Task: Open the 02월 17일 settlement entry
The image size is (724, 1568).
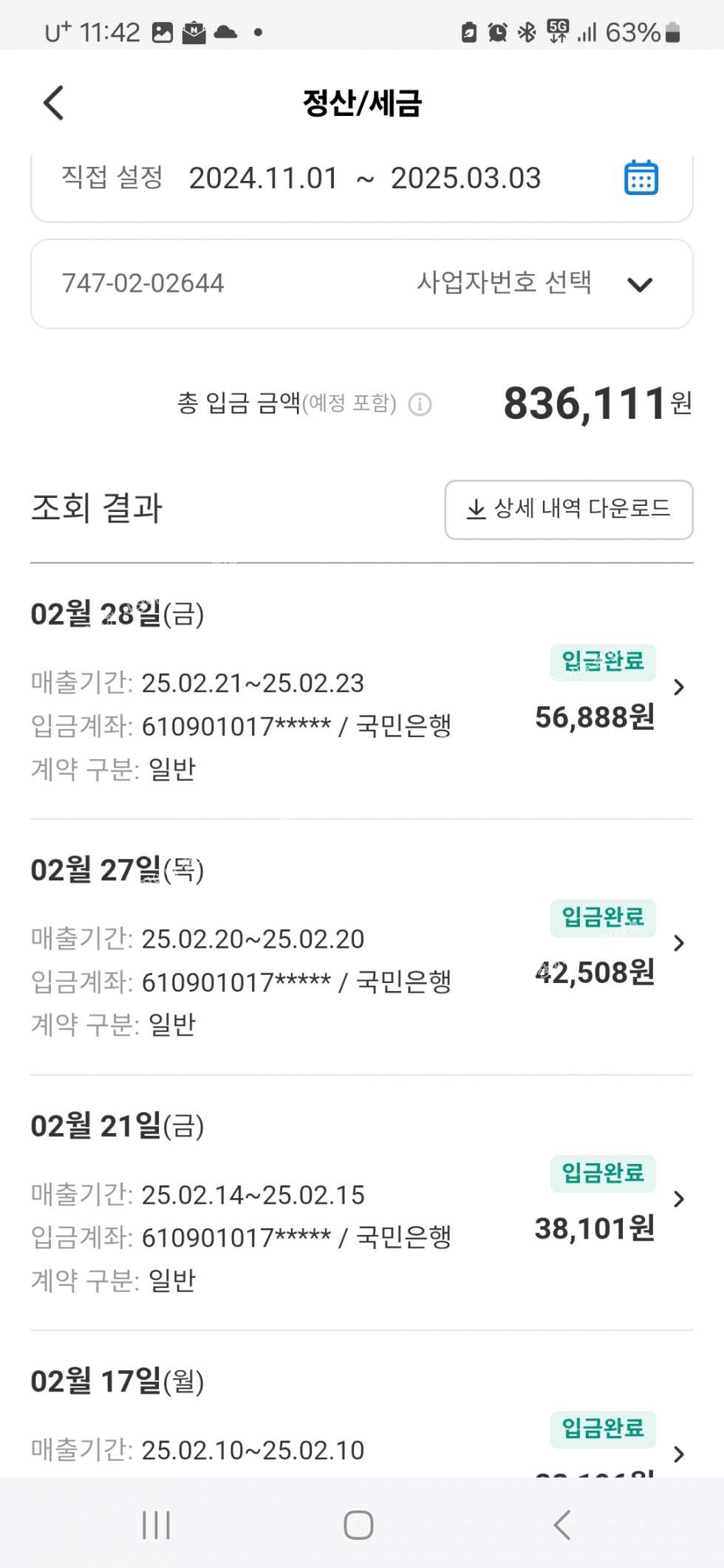Action: coord(679,1454)
